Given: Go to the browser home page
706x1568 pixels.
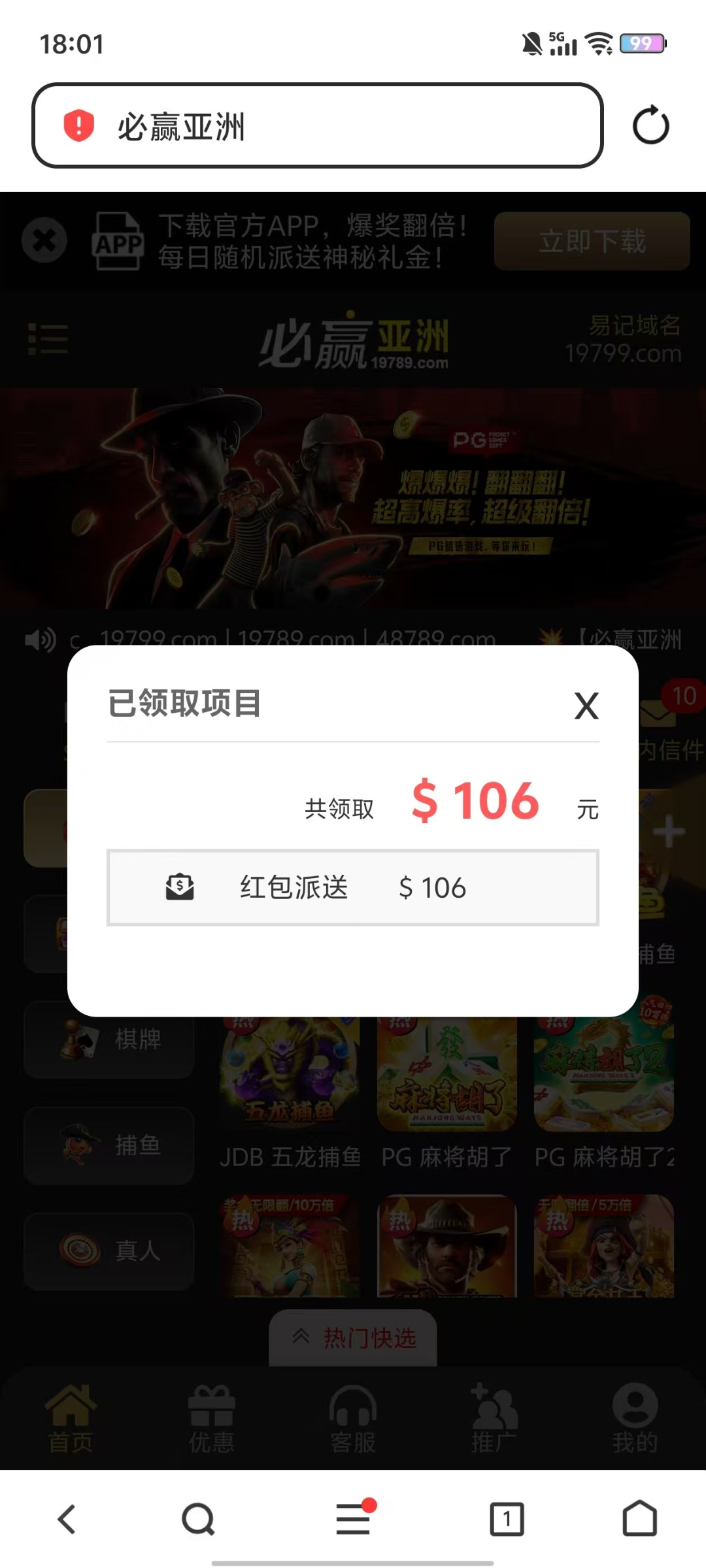Looking at the screenshot, I should coord(639,1519).
